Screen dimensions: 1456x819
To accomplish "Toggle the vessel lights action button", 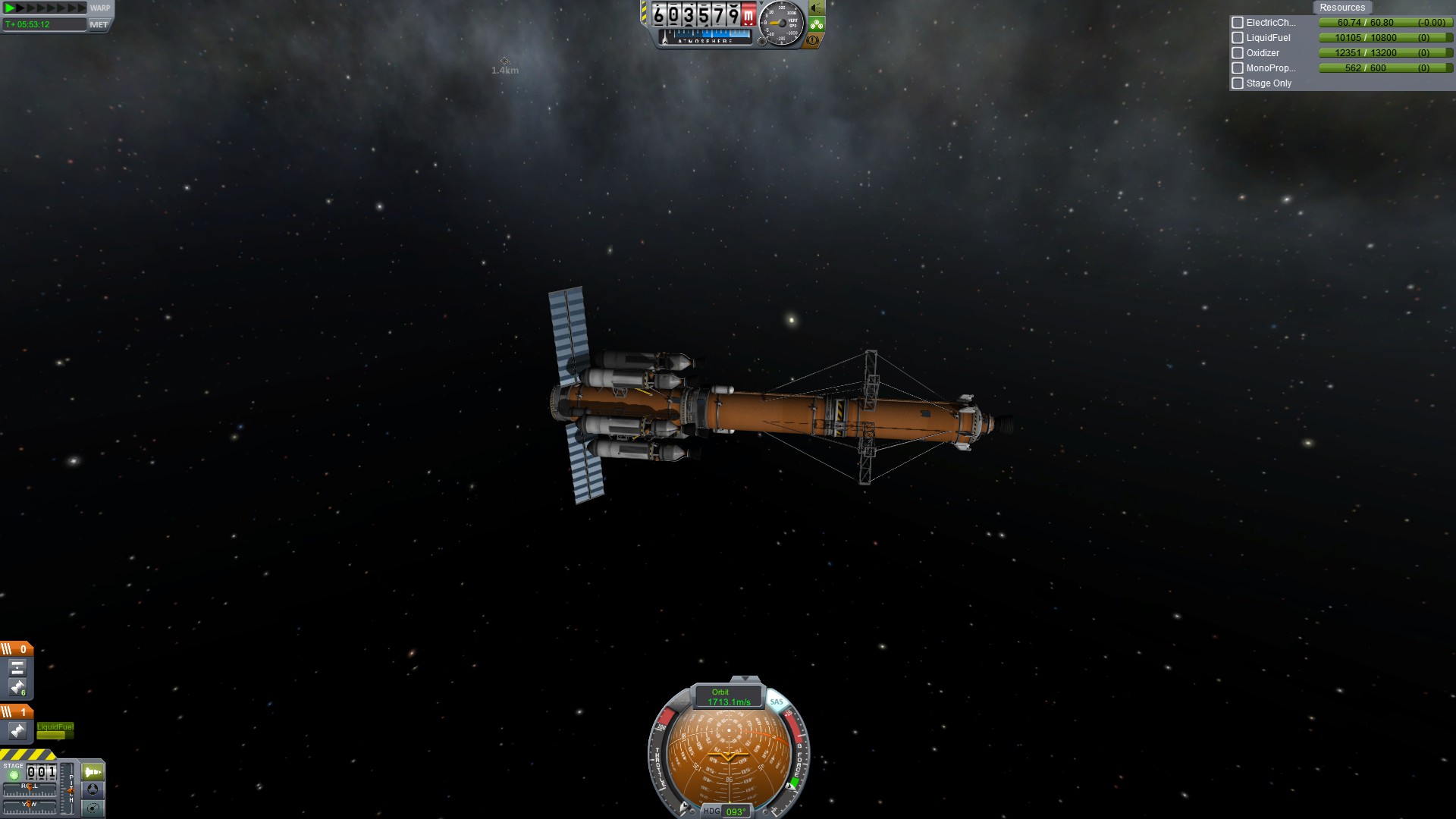I will coord(817,8).
